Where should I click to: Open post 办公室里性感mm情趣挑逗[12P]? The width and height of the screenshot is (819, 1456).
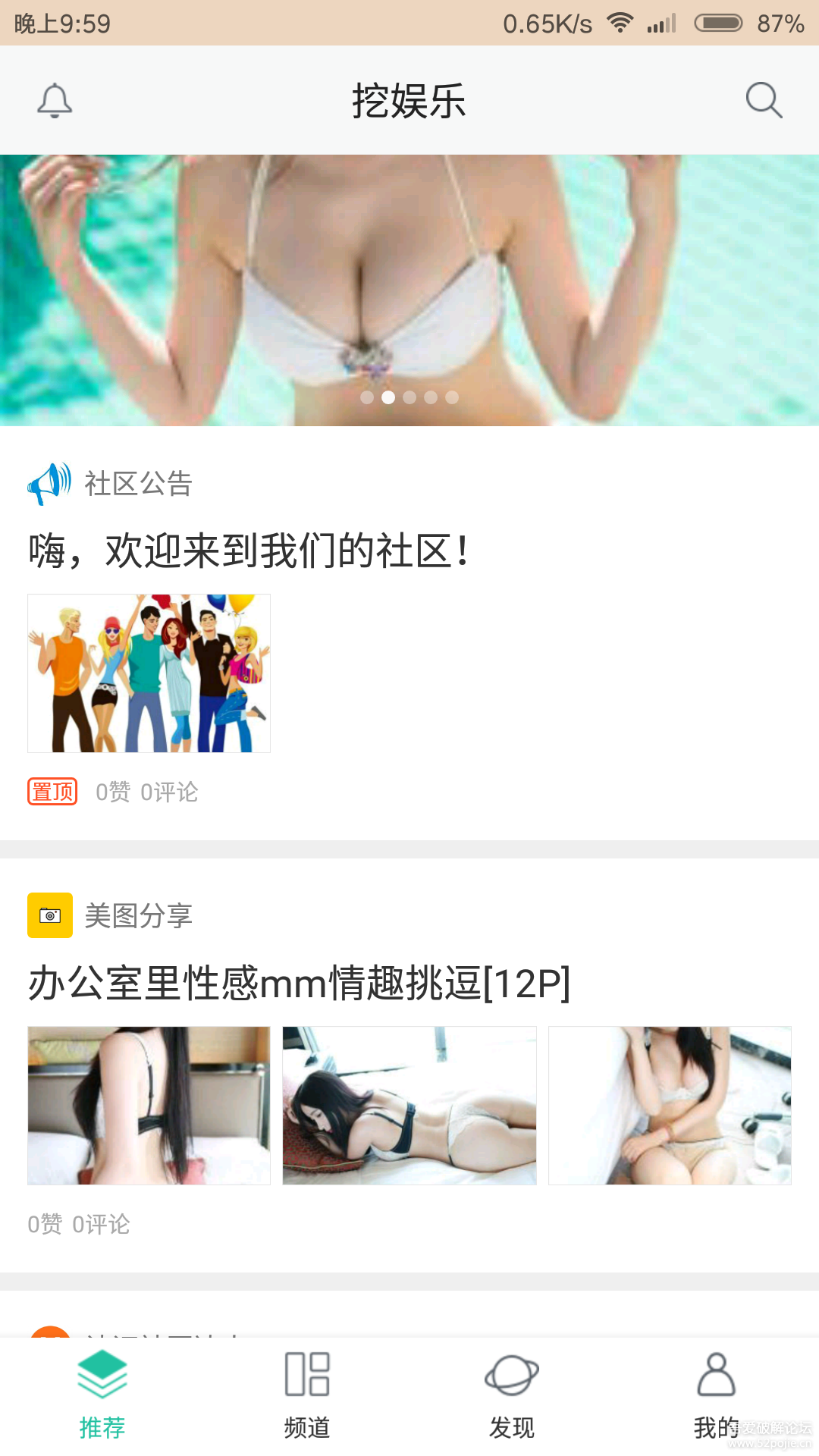tap(300, 984)
